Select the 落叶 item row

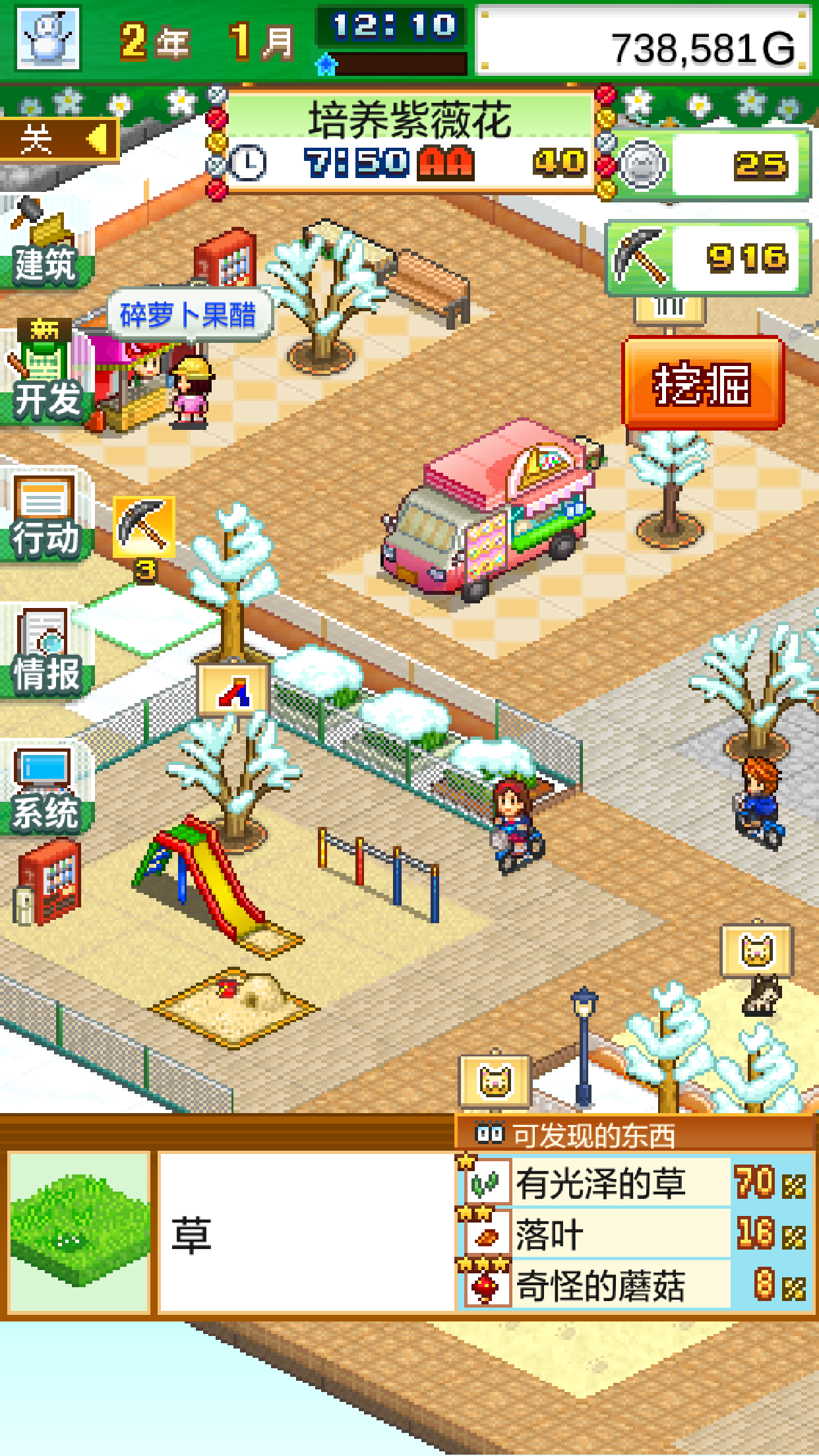pos(634,1234)
